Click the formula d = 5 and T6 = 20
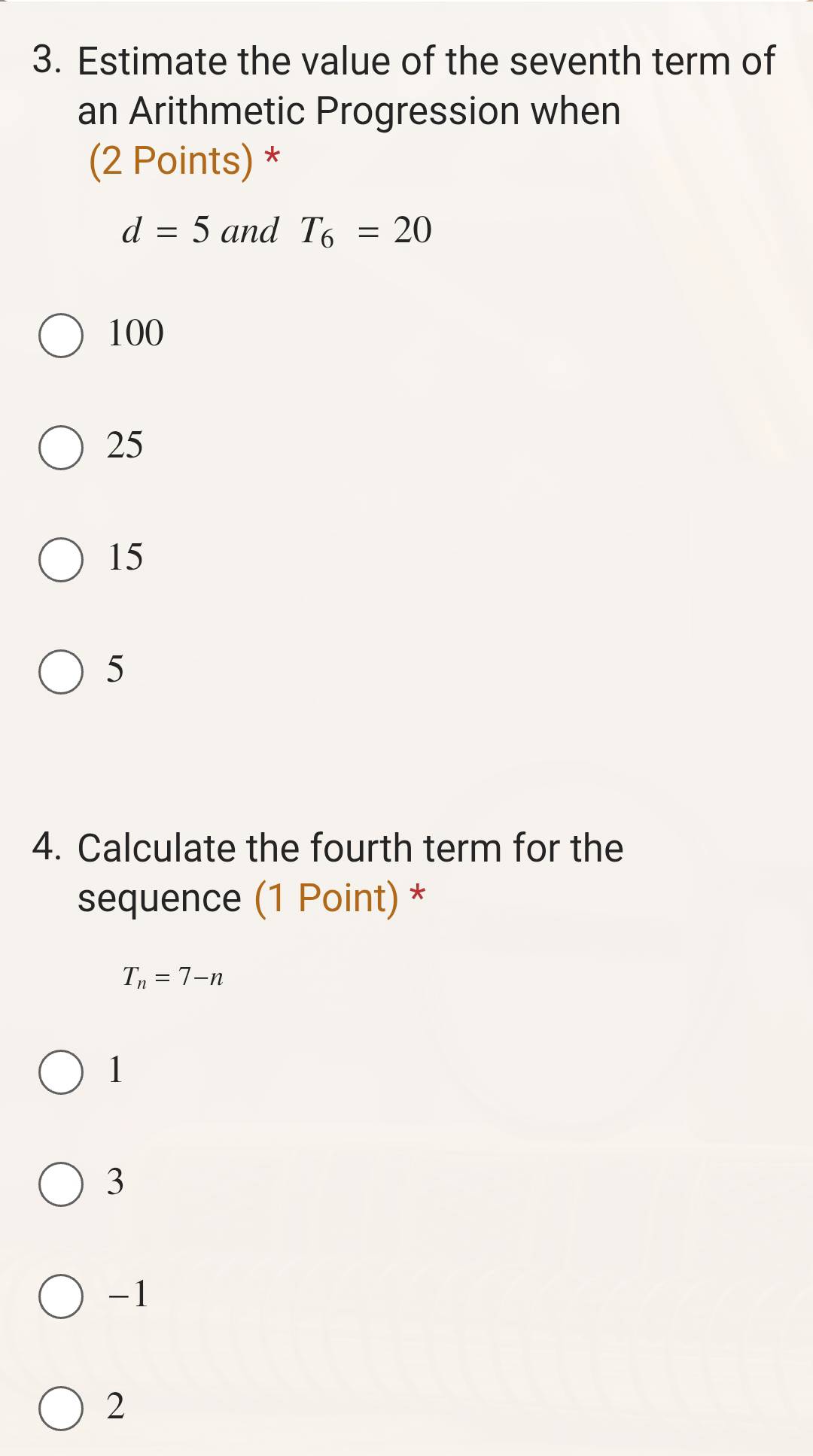Viewport: 813px width, 1456px height. (x=276, y=230)
